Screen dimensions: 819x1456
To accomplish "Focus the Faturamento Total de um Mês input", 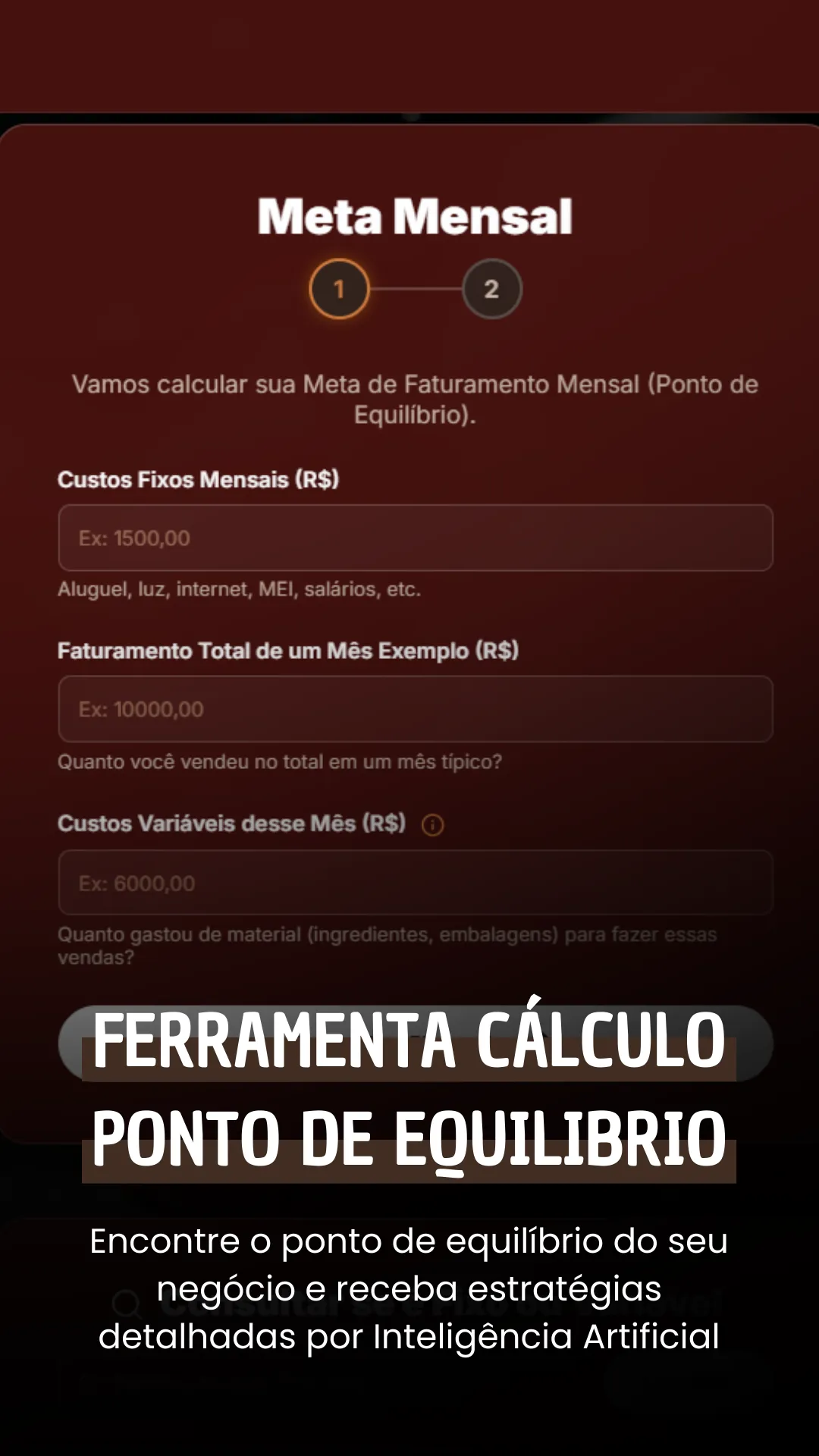I will point(414,709).
